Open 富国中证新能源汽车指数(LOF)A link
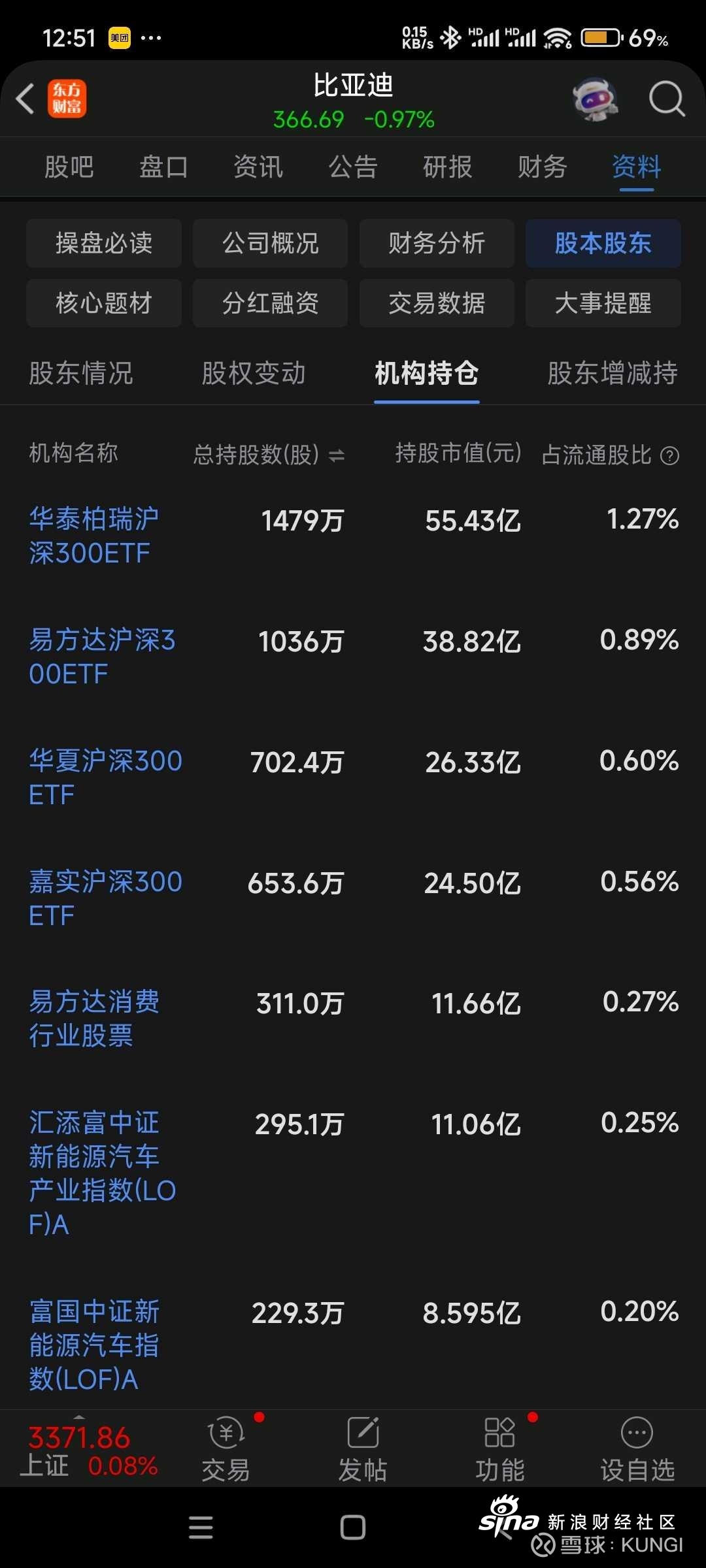This screenshot has width=706, height=1568. click(x=94, y=1345)
